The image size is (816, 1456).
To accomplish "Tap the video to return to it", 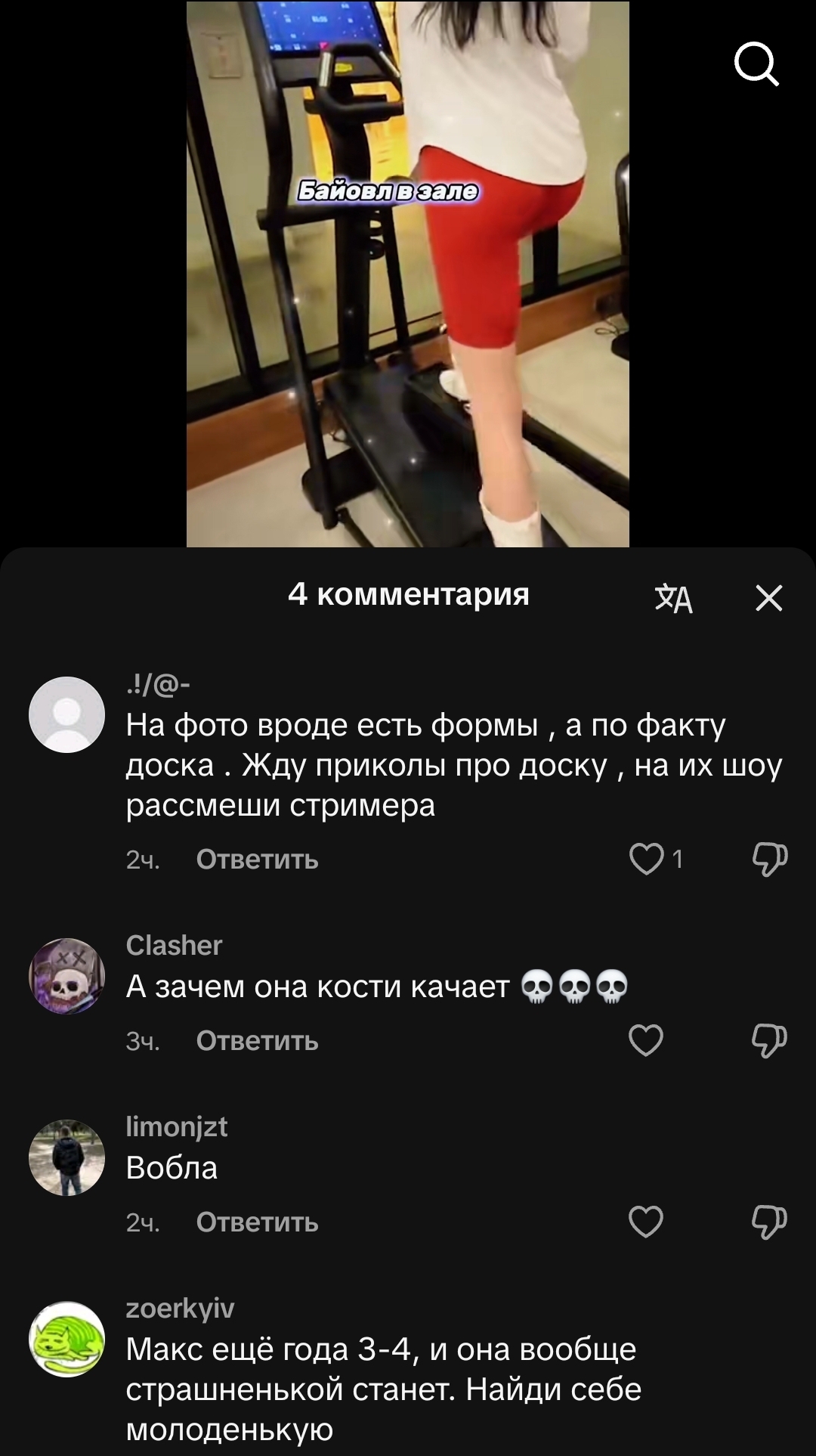I will coord(408,274).
